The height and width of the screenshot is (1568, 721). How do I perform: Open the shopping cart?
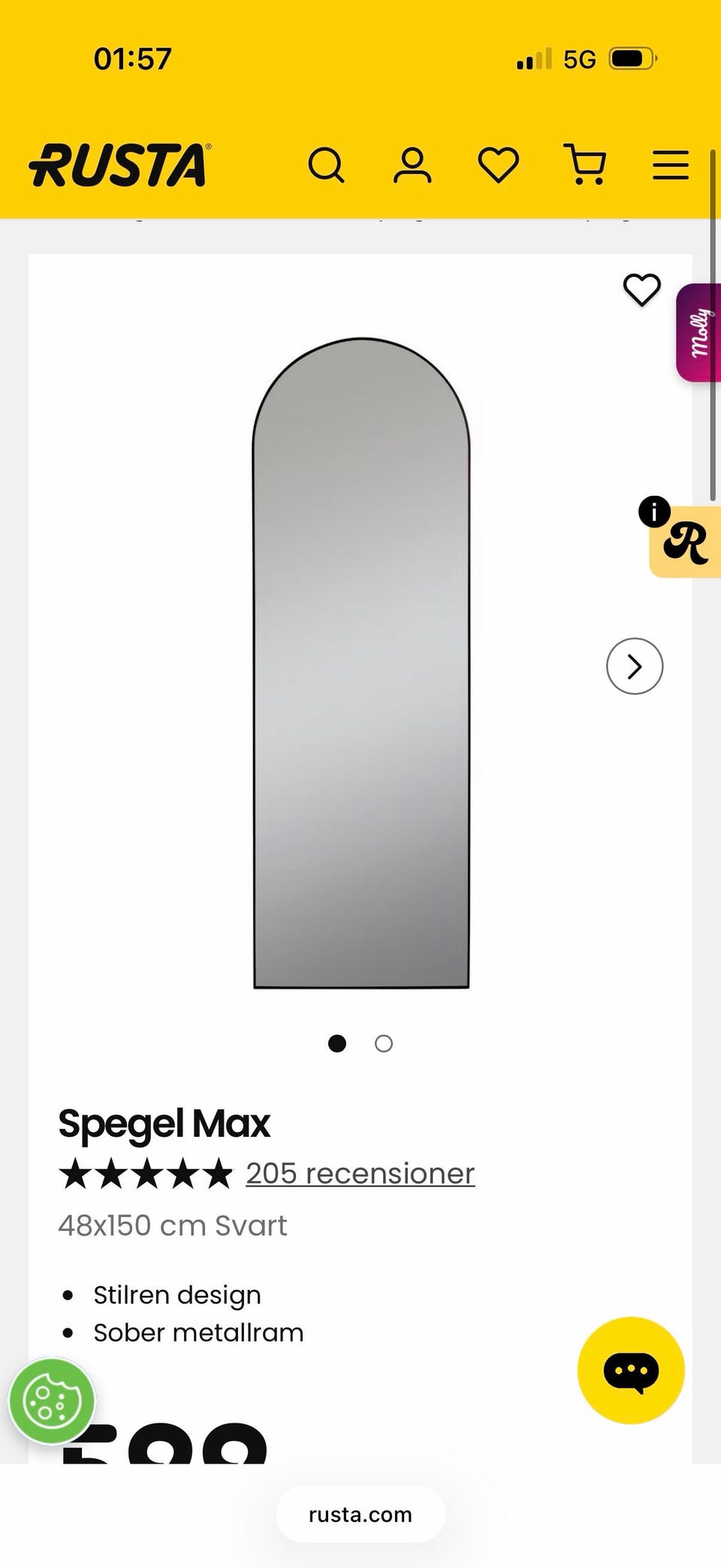(585, 165)
